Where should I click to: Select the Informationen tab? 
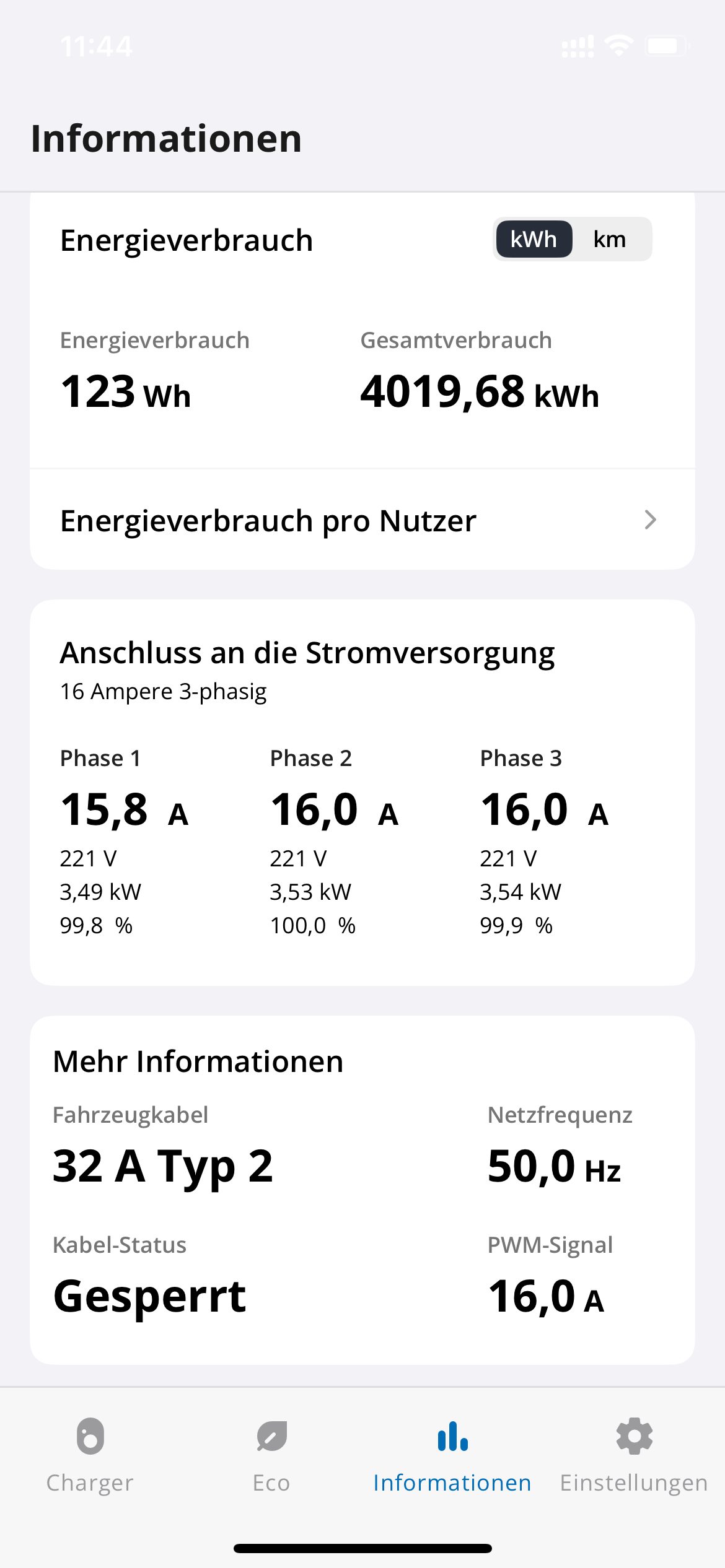[x=452, y=1455]
